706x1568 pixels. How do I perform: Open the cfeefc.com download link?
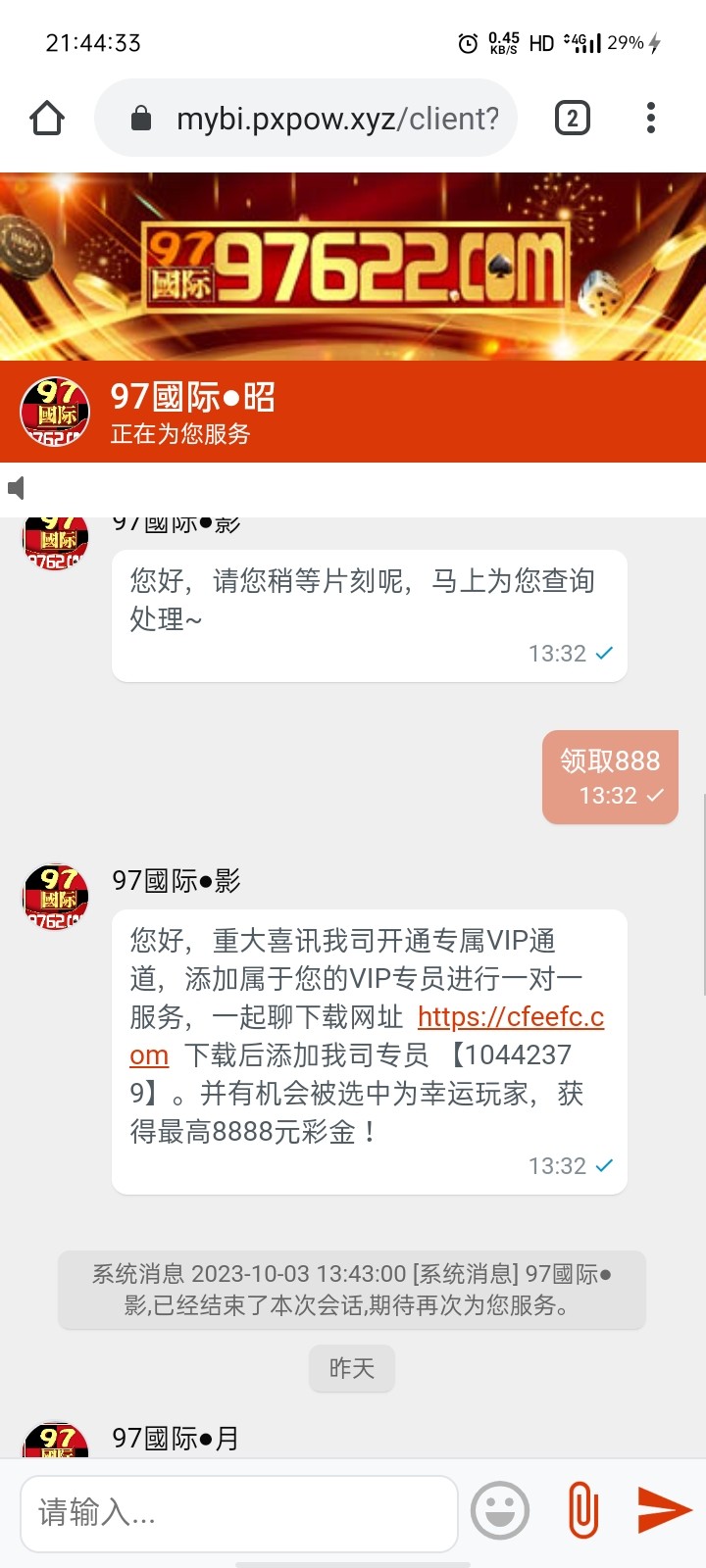[x=510, y=1017]
